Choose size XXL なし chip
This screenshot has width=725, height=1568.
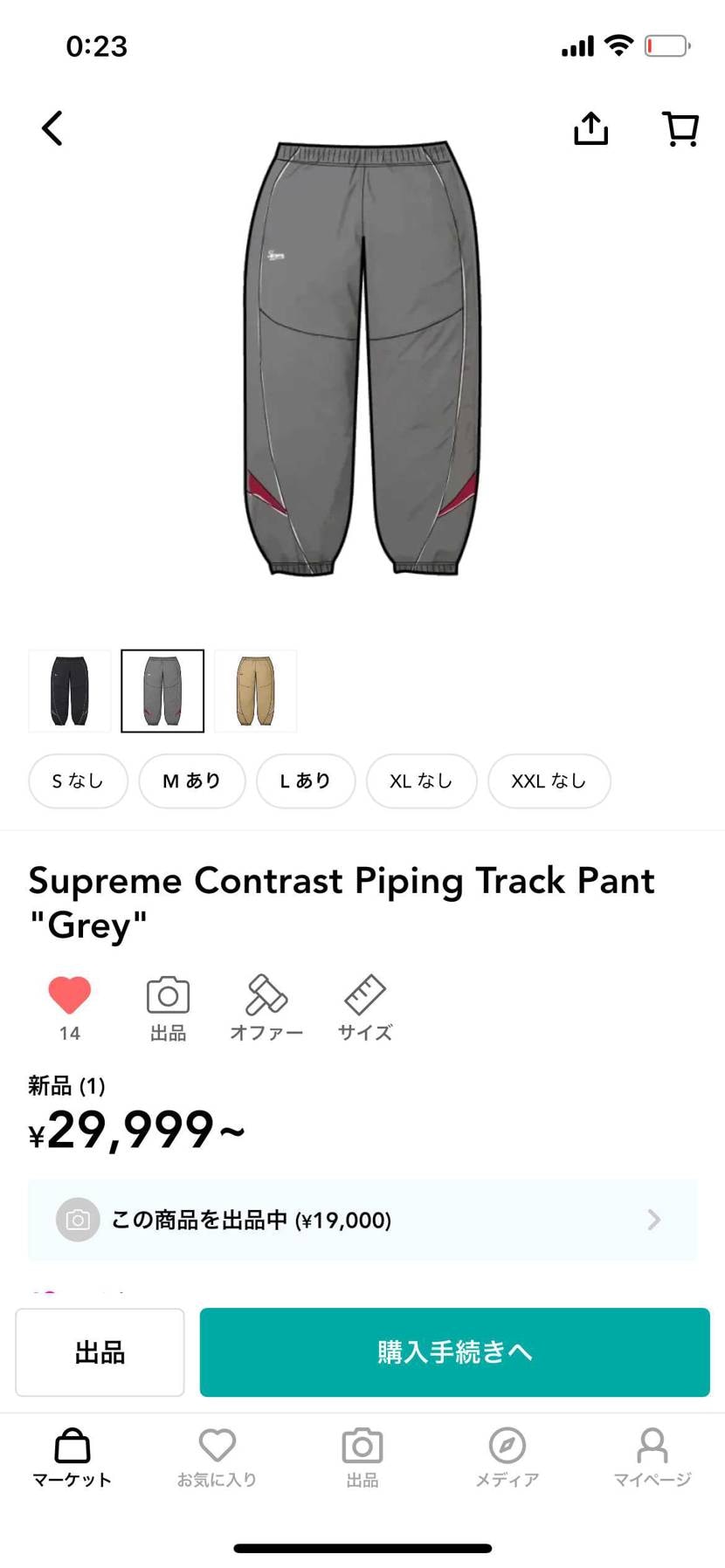point(549,781)
